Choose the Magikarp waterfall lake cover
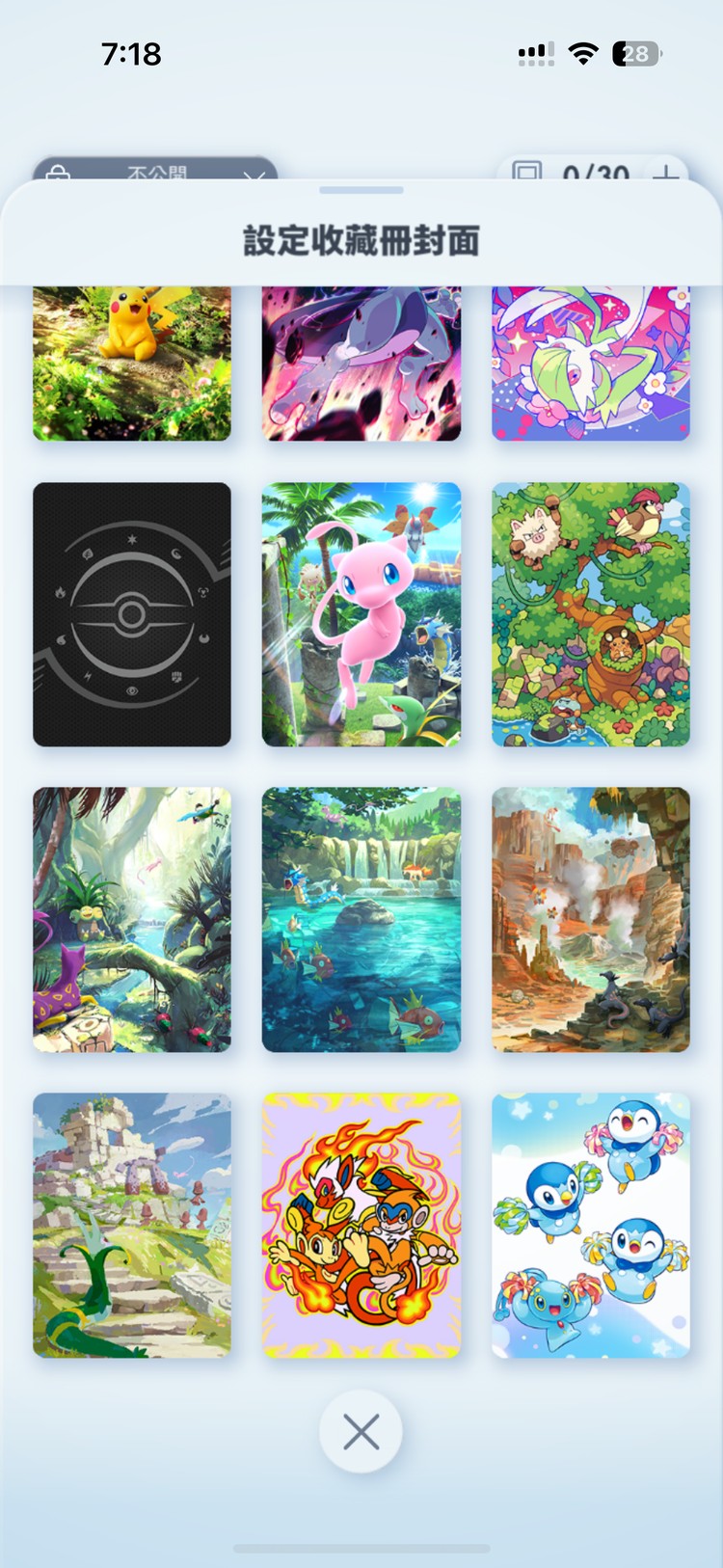The image size is (723, 1568). coord(361,920)
